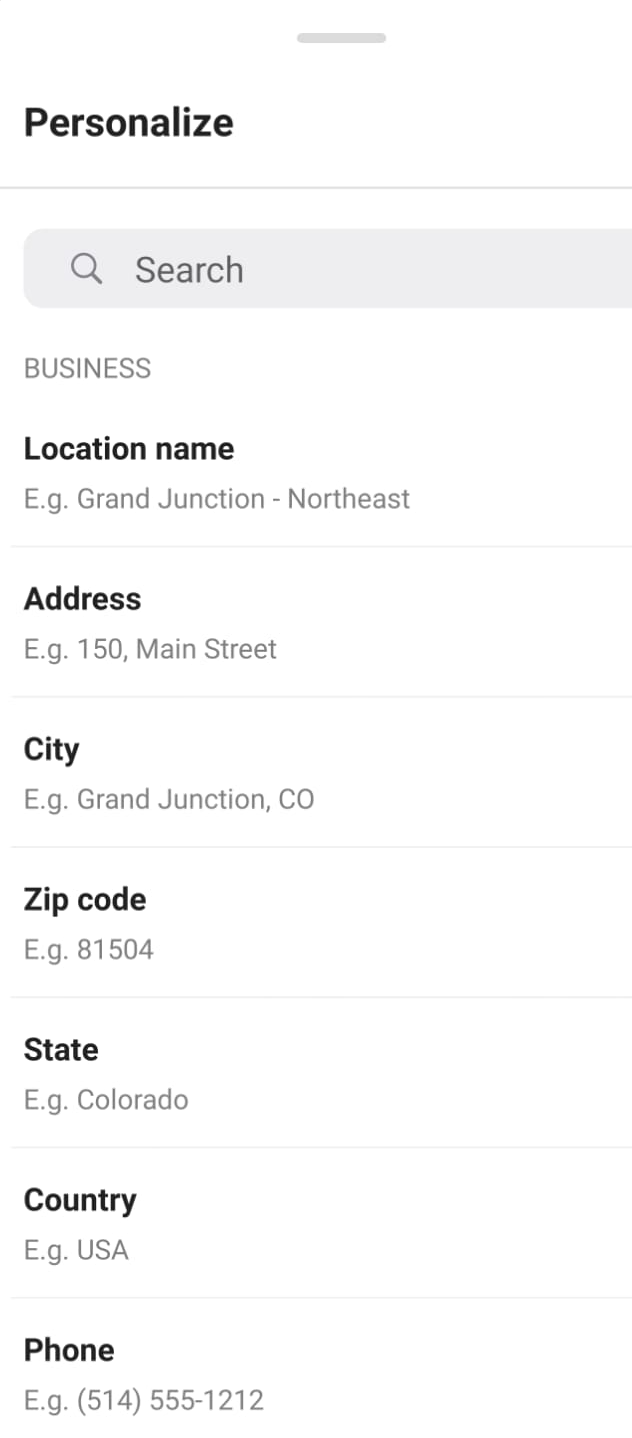Screen dimensions: 632x1438
Task: Select the State field
Action: [x=322, y=1072]
